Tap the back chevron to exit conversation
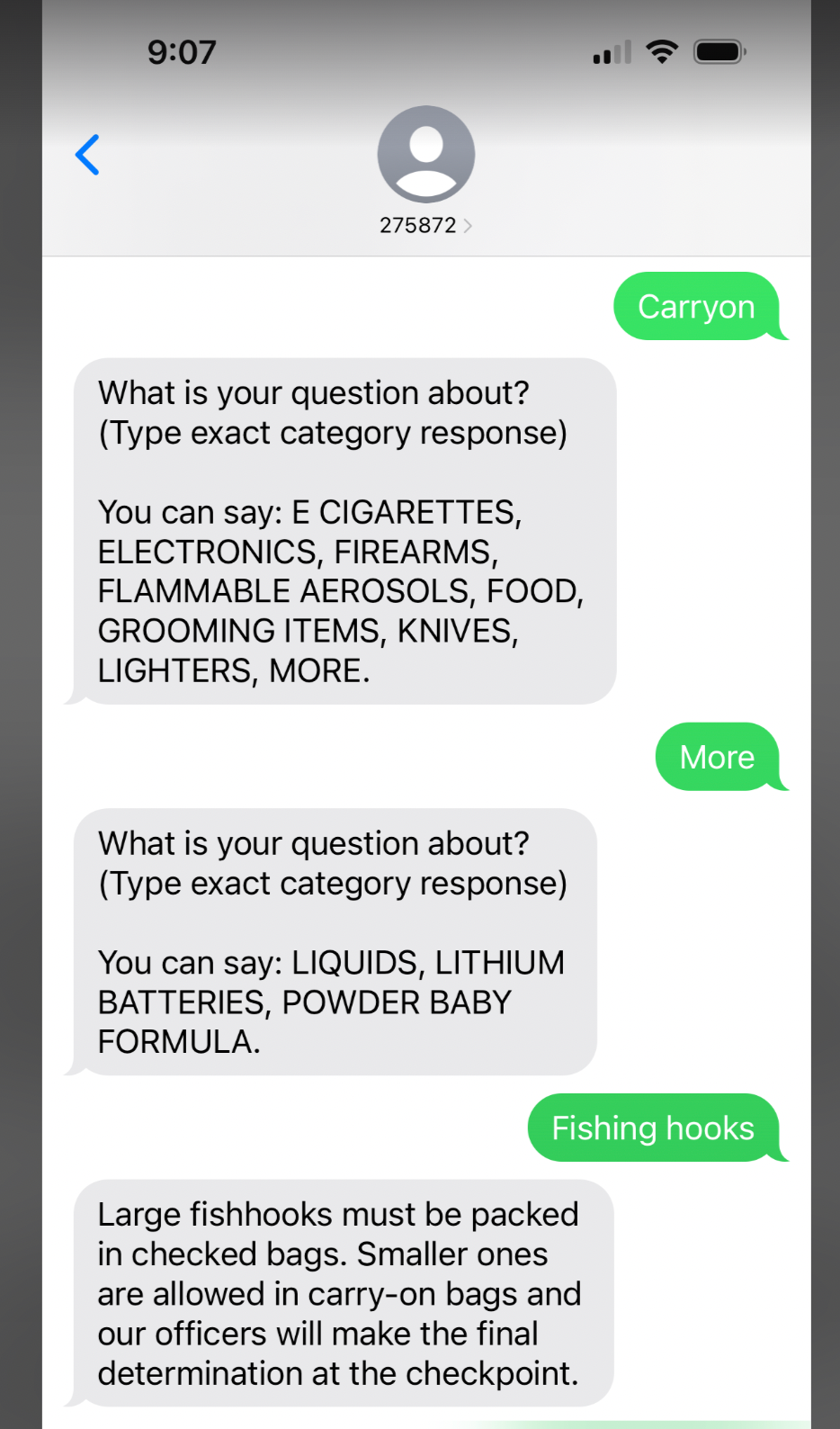840x1429 pixels. [x=86, y=154]
